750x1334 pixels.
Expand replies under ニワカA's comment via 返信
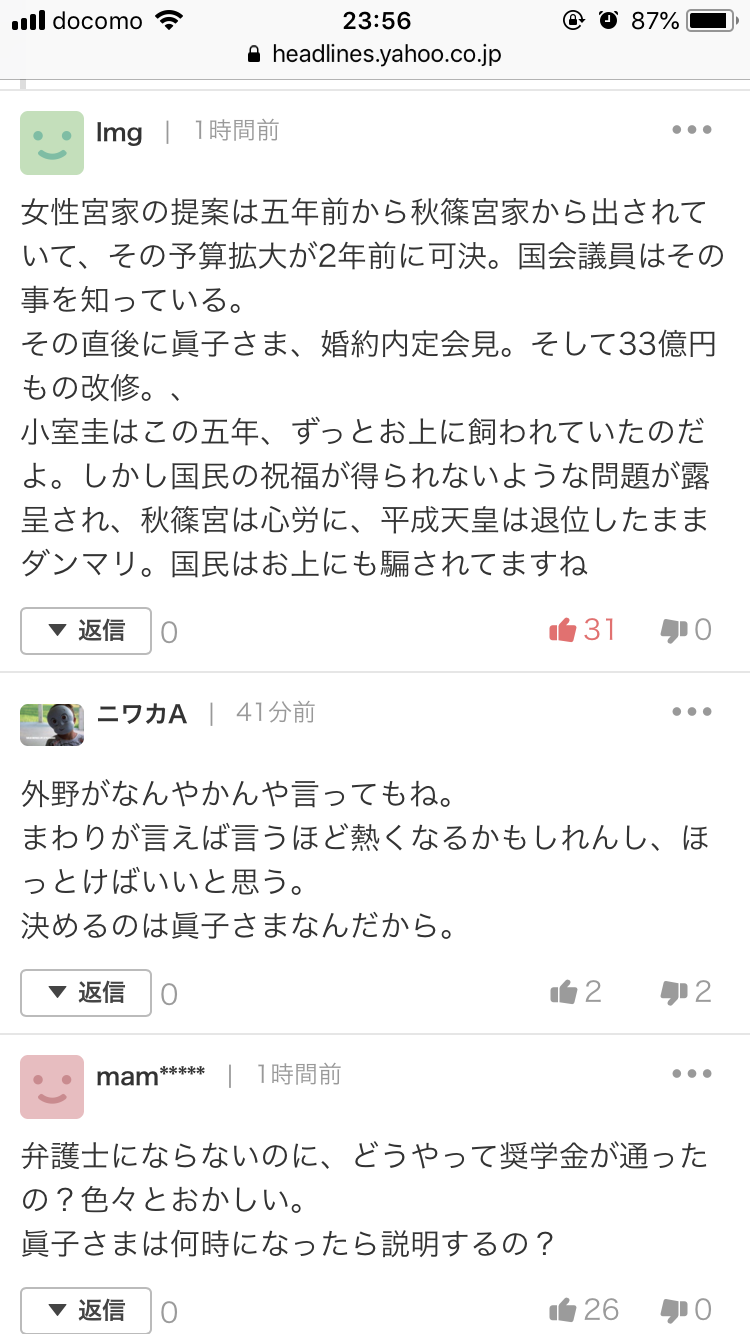(x=85, y=993)
